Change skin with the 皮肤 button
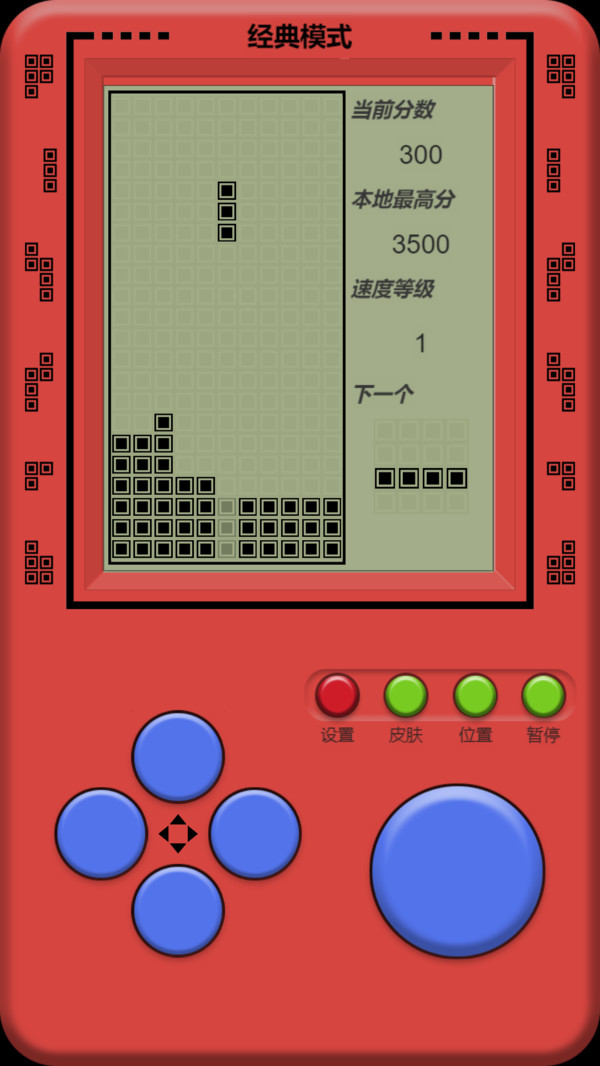Screen dimensions: 600x1066 click(x=406, y=695)
